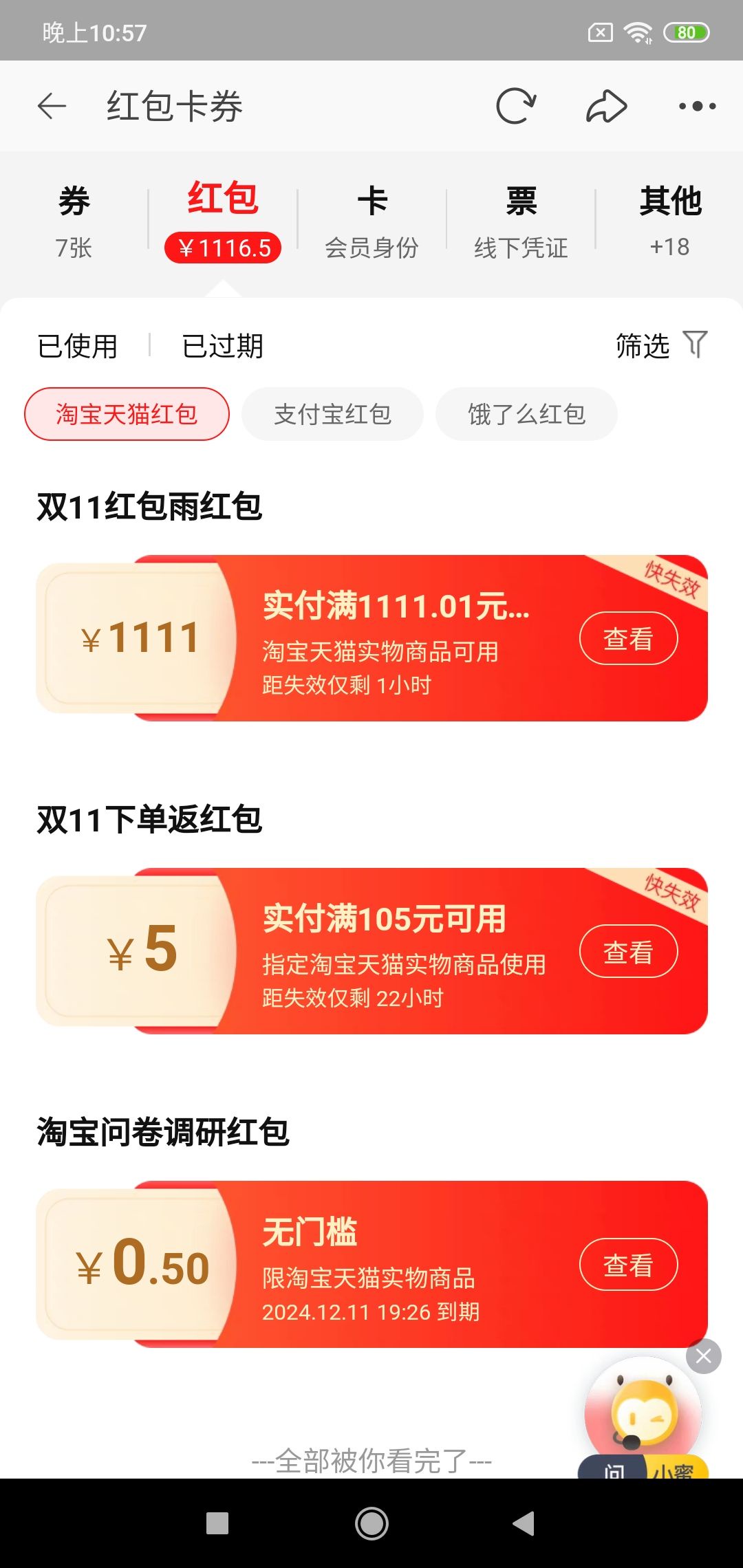Viewport: 743px width, 1568px height.
Task: Tap 查看 on the ¥1111 red packet
Action: click(x=628, y=638)
